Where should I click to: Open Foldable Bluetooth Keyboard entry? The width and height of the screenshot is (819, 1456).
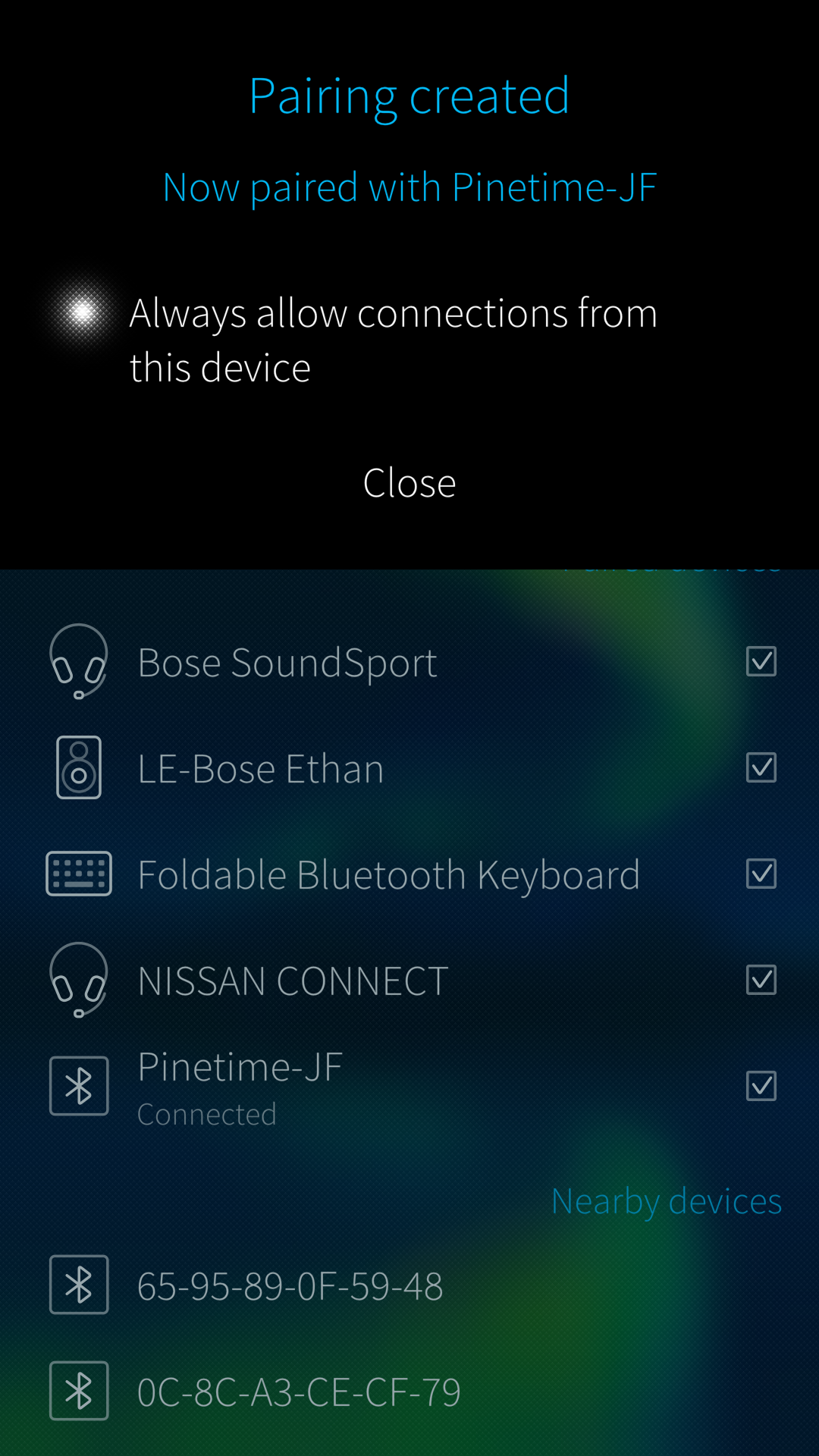point(388,875)
